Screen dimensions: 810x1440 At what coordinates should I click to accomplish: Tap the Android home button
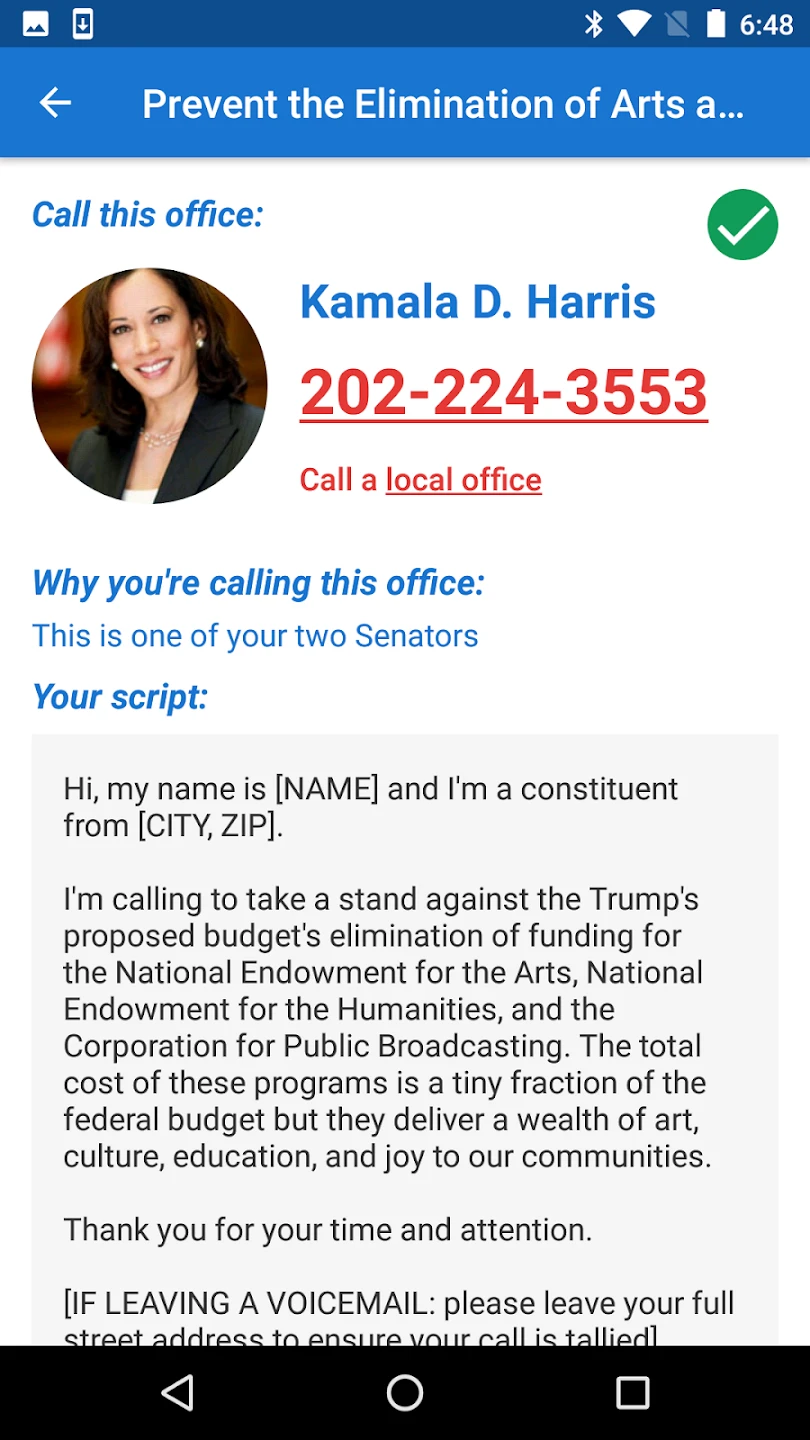(405, 1392)
